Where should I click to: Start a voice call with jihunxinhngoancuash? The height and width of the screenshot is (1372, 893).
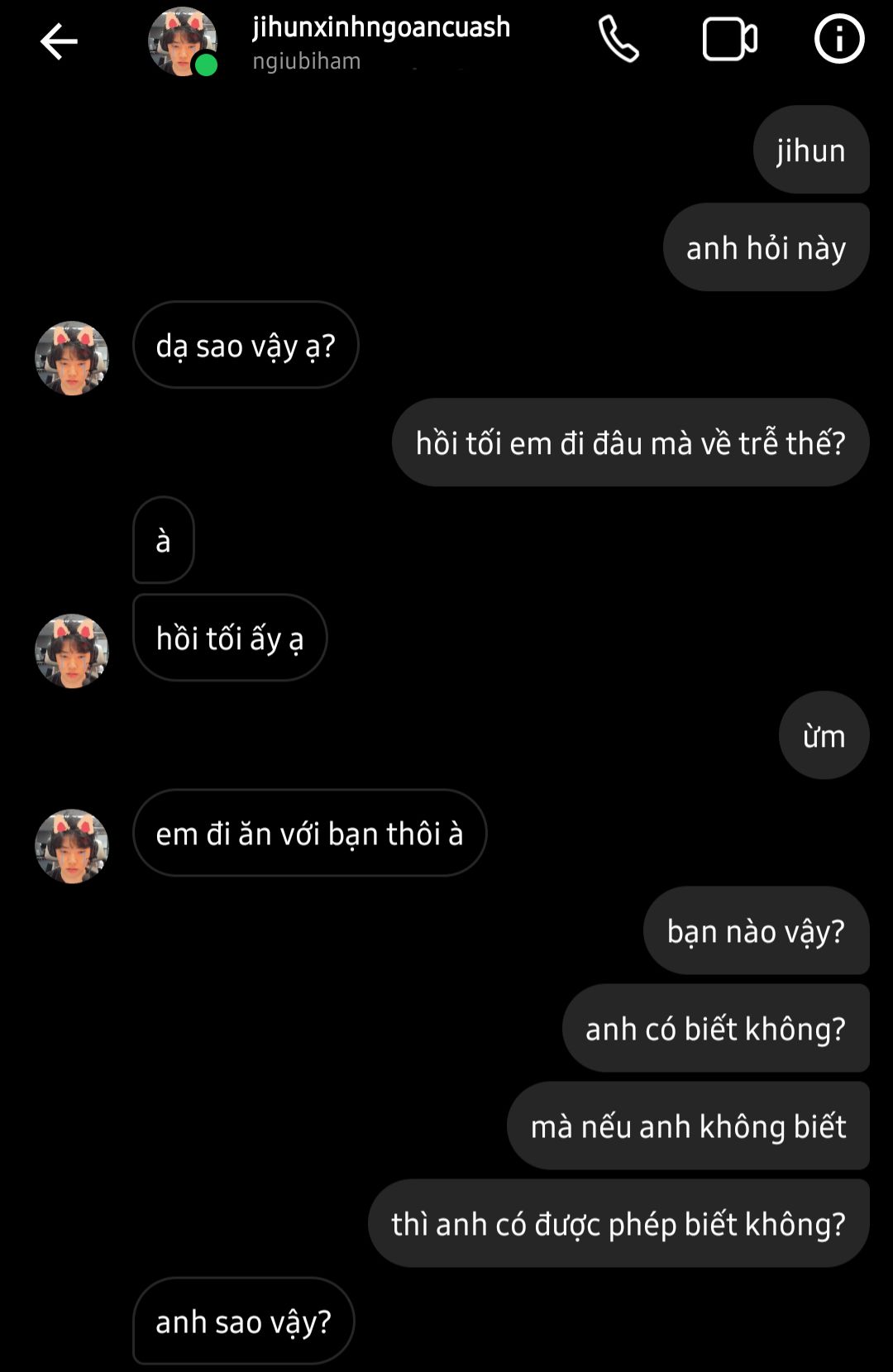pos(618,40)
